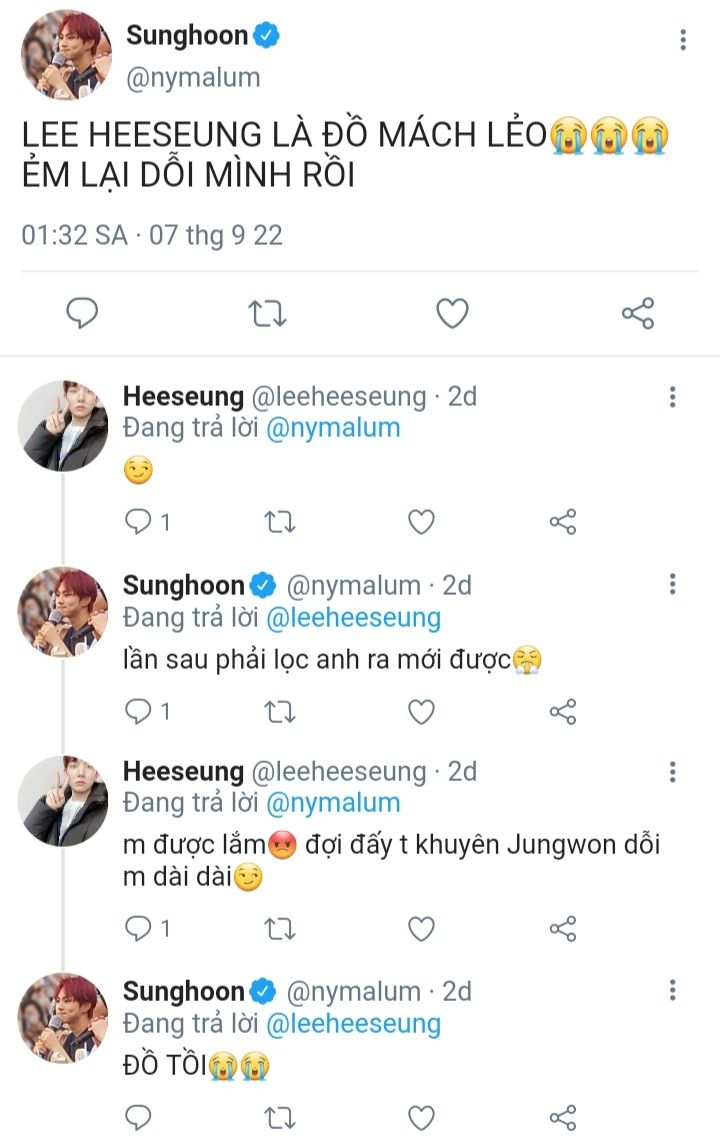Screen dimensions: 720x1141
Task: Like Sunghoon's main tweet
Action: click(452, 314)
